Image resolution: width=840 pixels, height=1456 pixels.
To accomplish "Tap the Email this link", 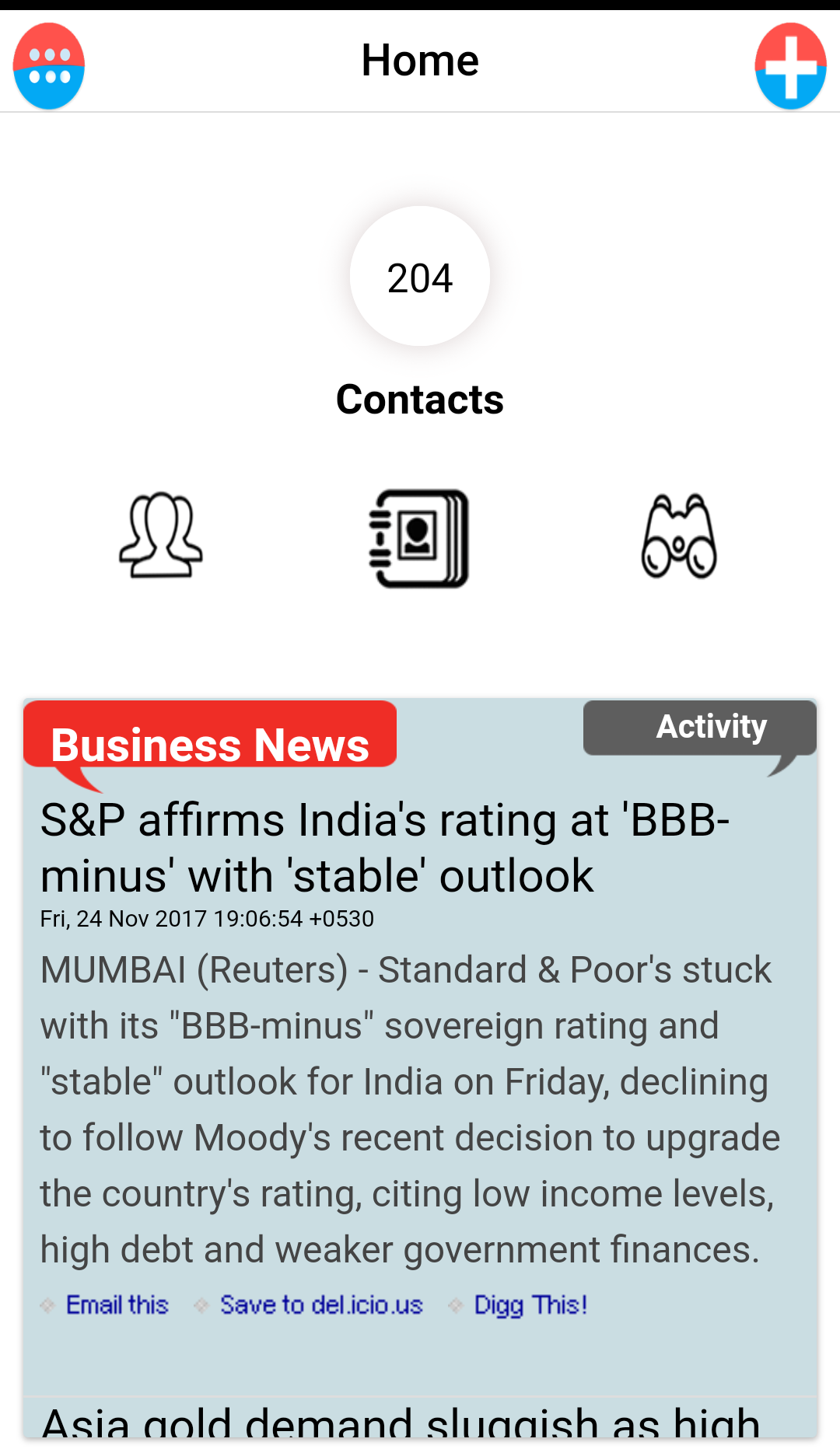I will pos(117,1304).
